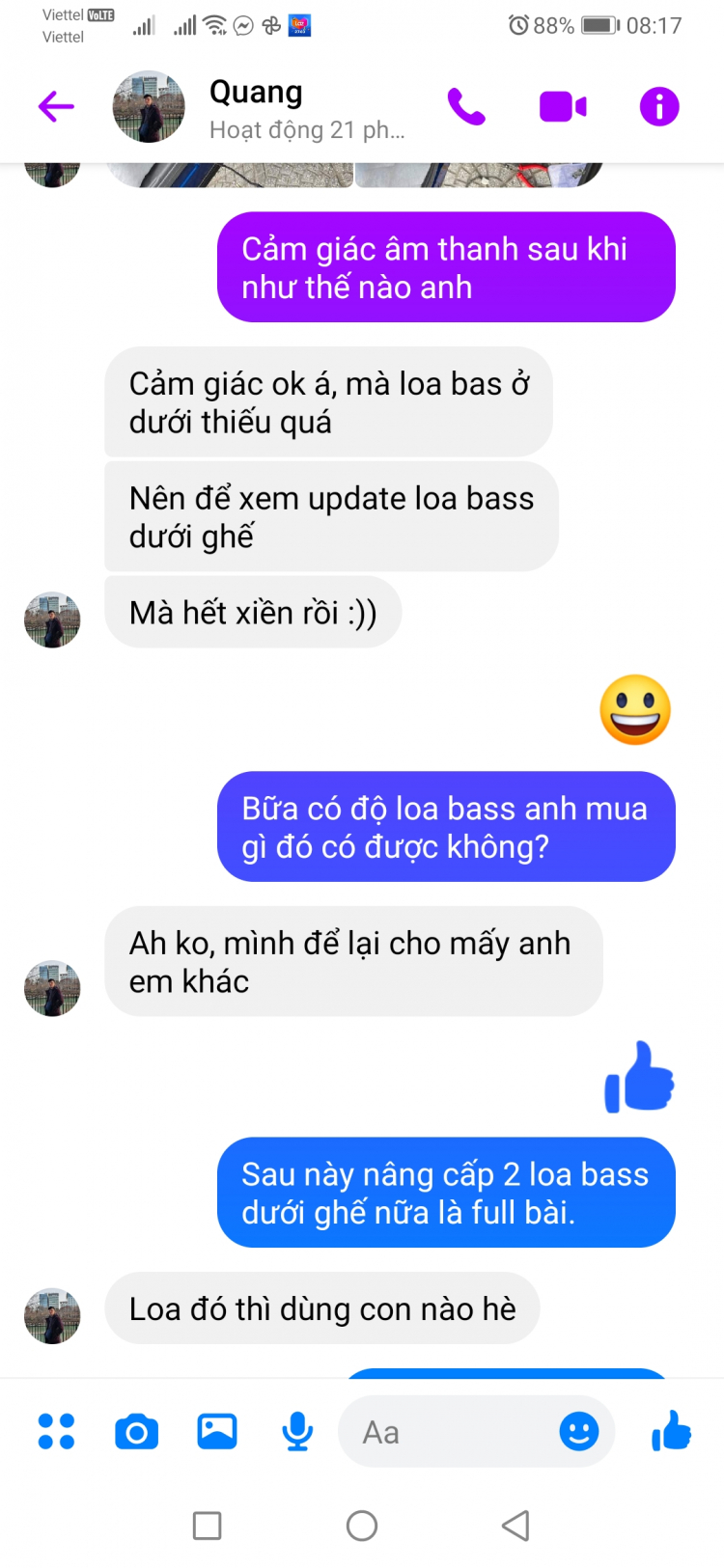Record a voice message with the microphone

click(297, 1431)
